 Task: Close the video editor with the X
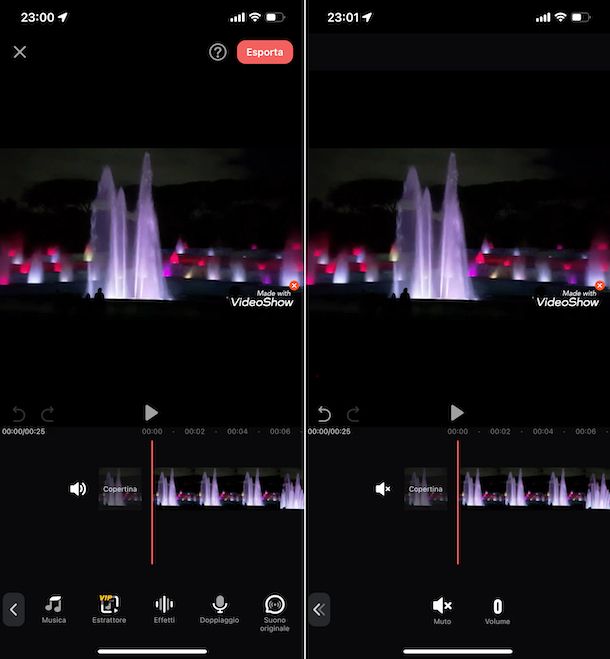(x=20, y=52)
